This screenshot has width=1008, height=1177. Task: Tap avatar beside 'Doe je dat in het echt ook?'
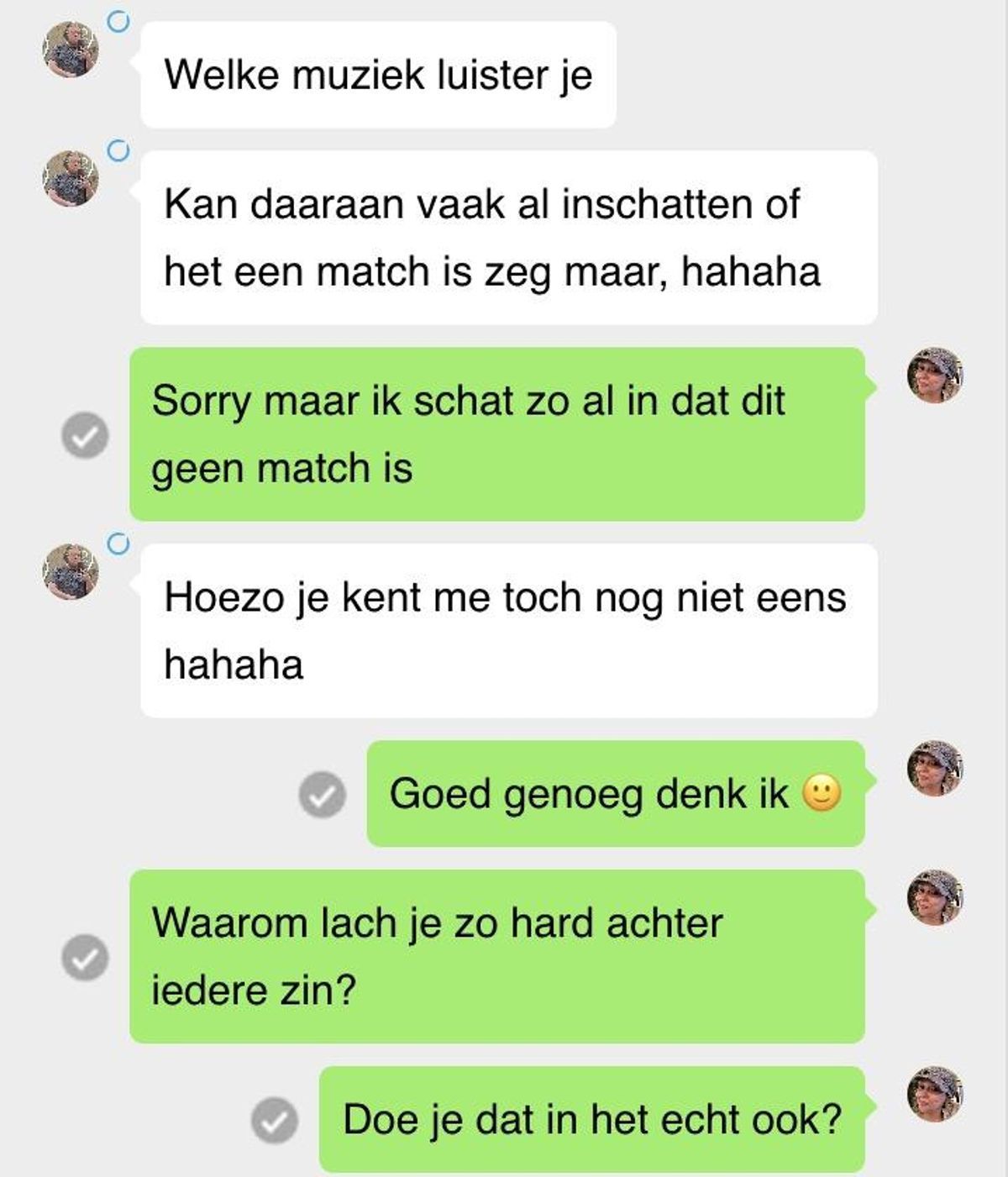point(934,1094)
